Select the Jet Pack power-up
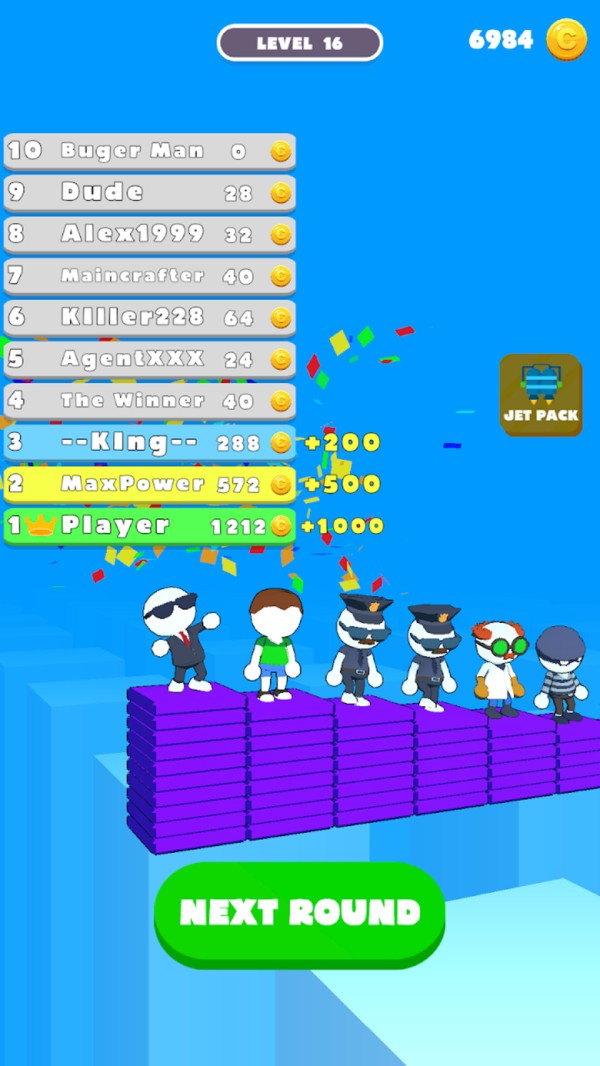The width and height of the screenshot is (600, 1066). coord(540,394)
